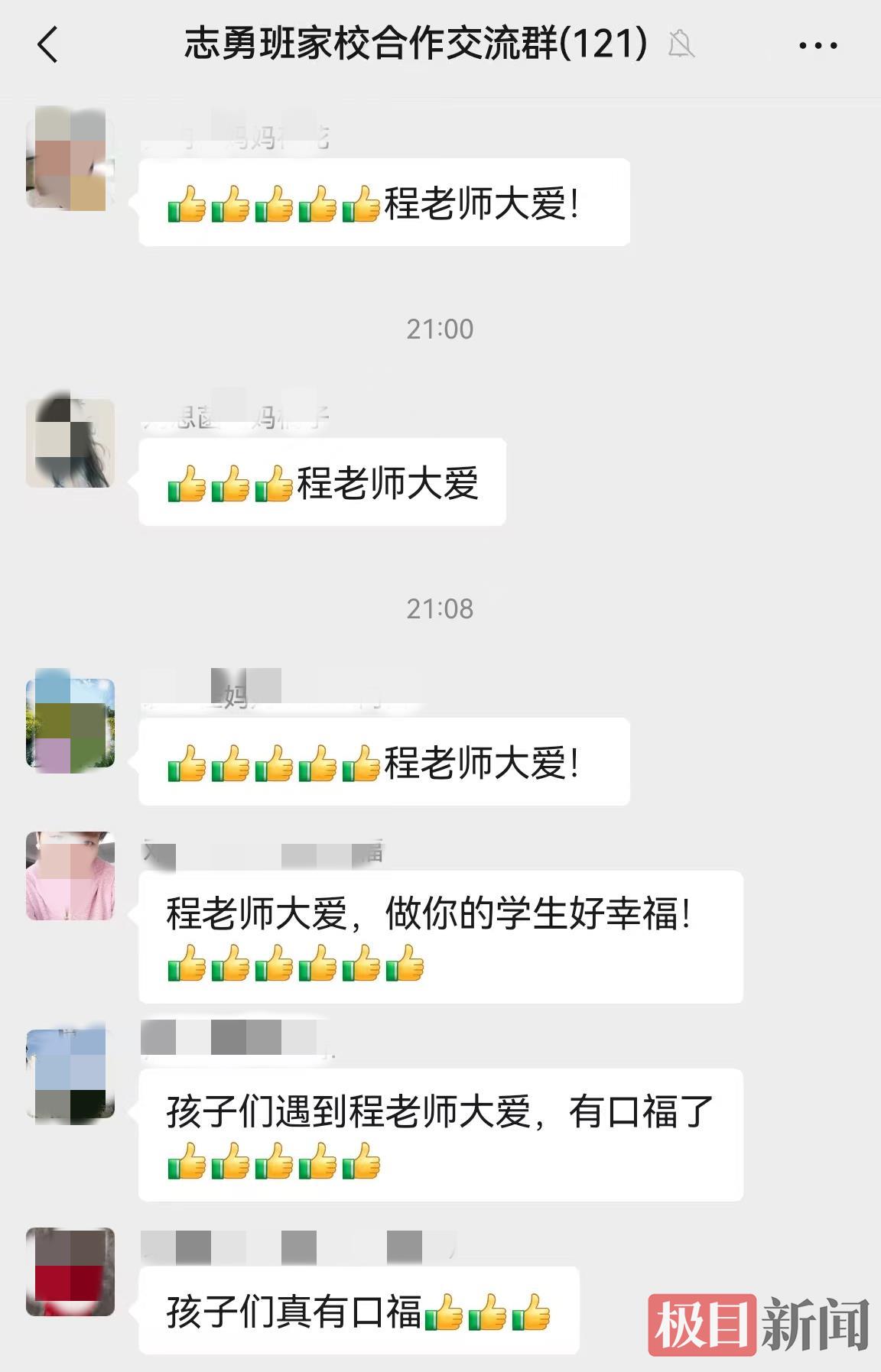Tap avatar next to the 21:00 message
The image size is (881, 1372).
click(70, 443)
